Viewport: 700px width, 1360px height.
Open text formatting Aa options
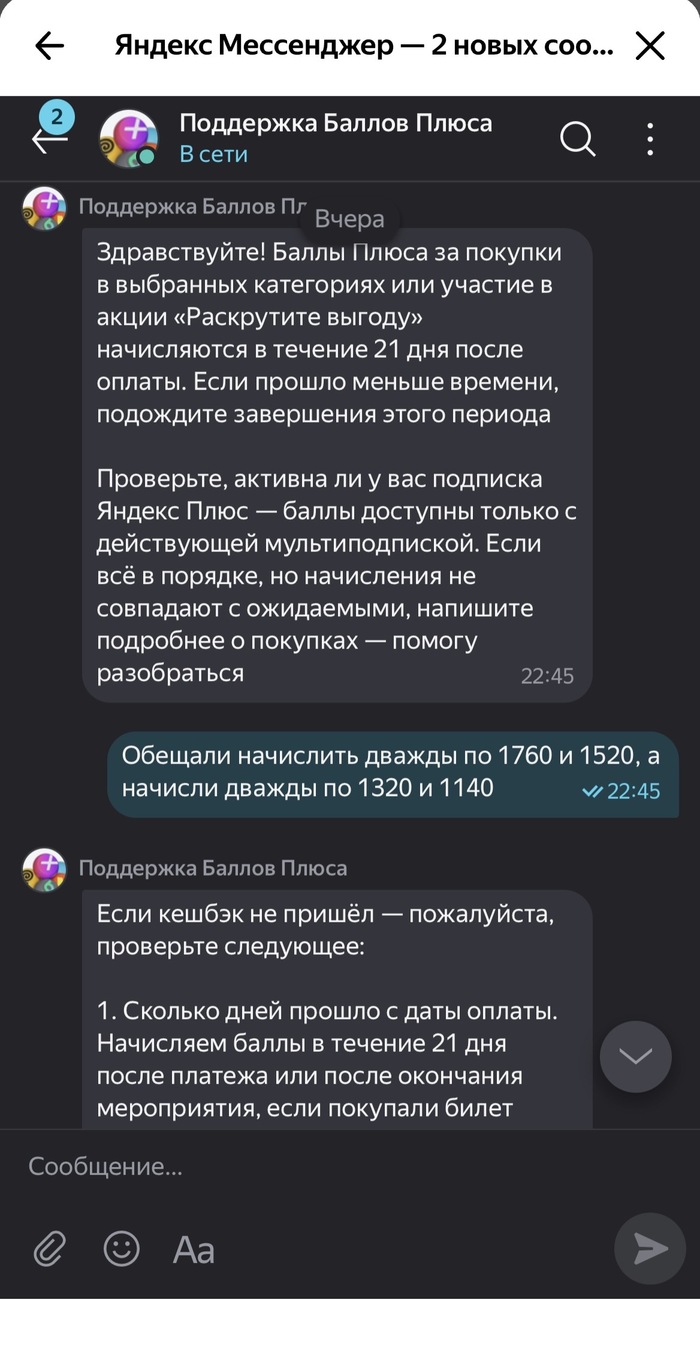tap(194, 1249)
